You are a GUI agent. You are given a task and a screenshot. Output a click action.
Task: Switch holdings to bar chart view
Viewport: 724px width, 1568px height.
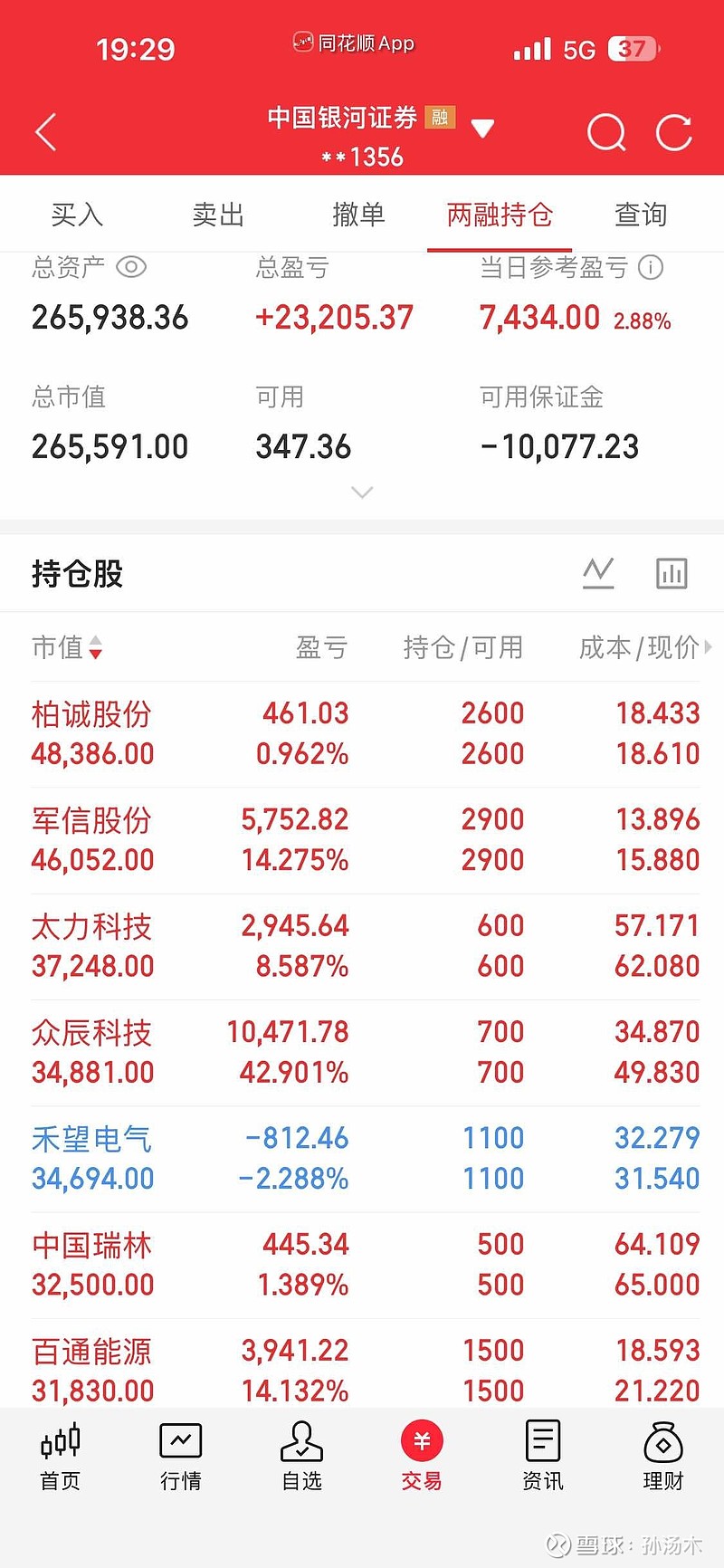point(671,572)
